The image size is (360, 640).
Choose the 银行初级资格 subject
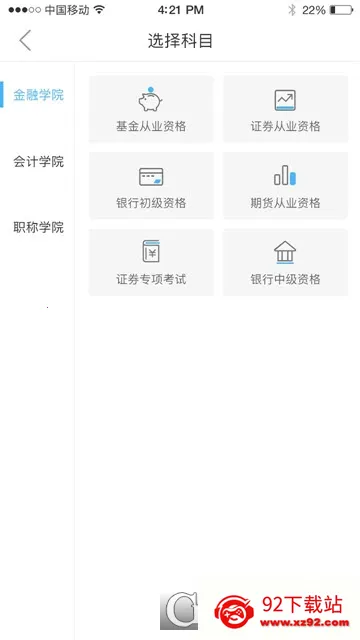[x=151, y=186]
